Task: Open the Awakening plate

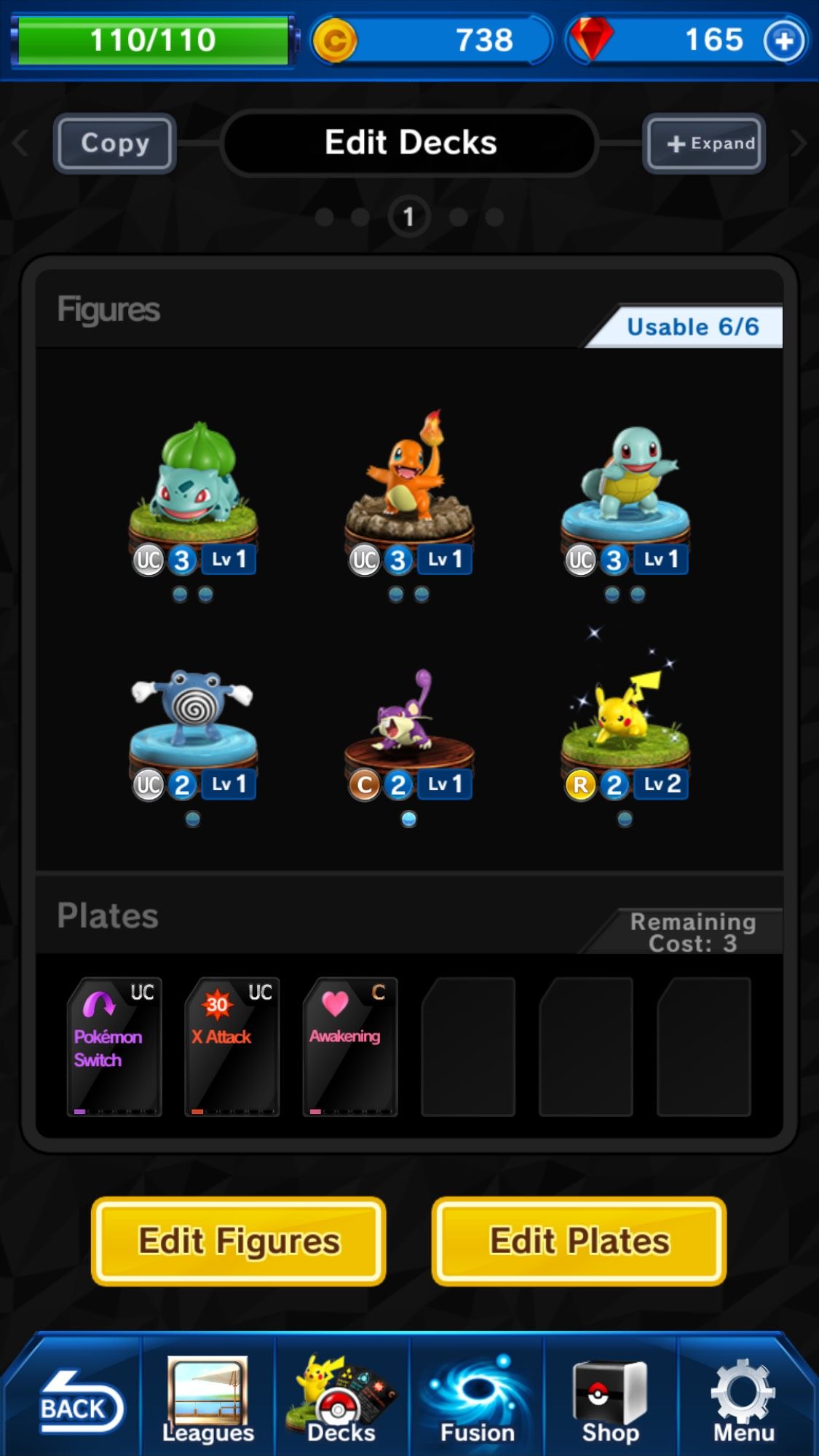Action: (x=350, y=1046)
